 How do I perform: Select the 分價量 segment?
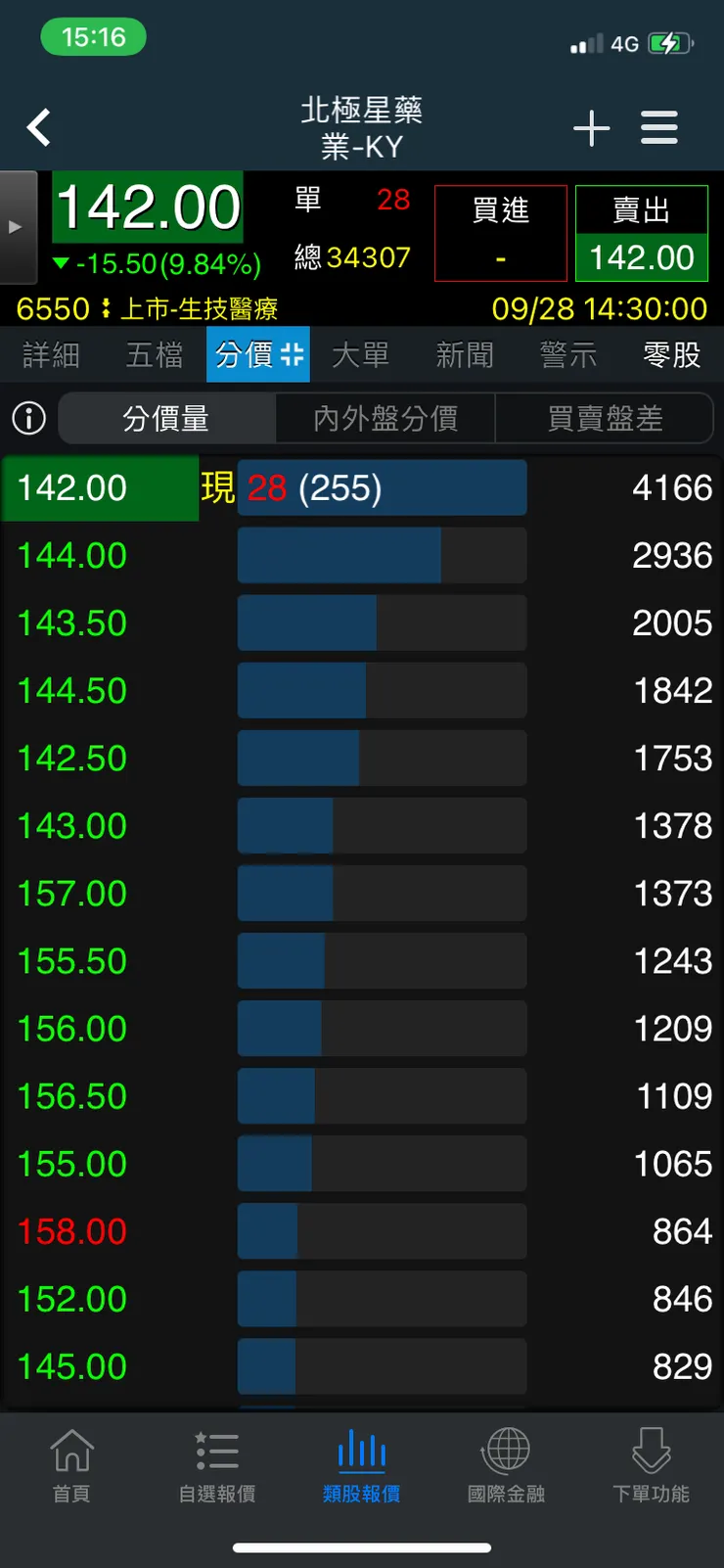[166, 419]
